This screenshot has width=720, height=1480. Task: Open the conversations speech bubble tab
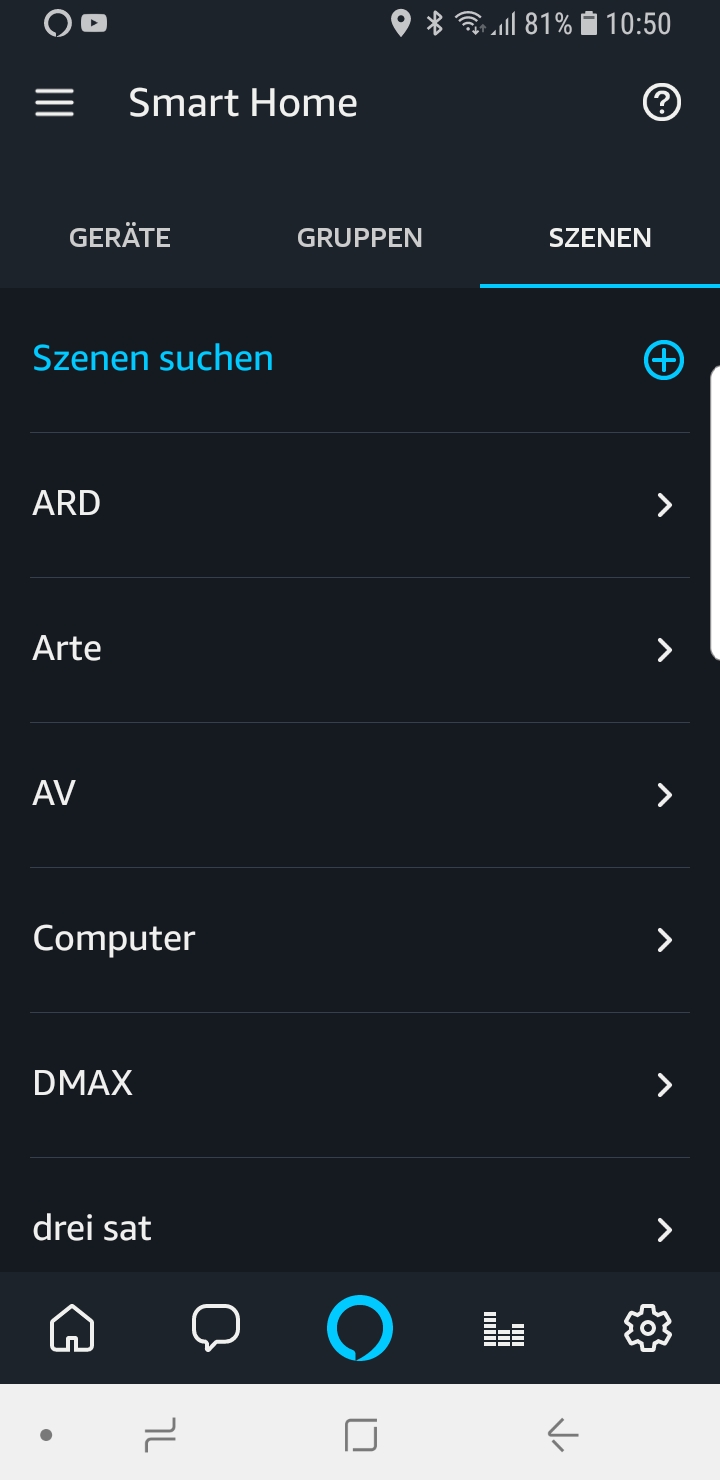pyautogui.click(x=216, y=1328)
